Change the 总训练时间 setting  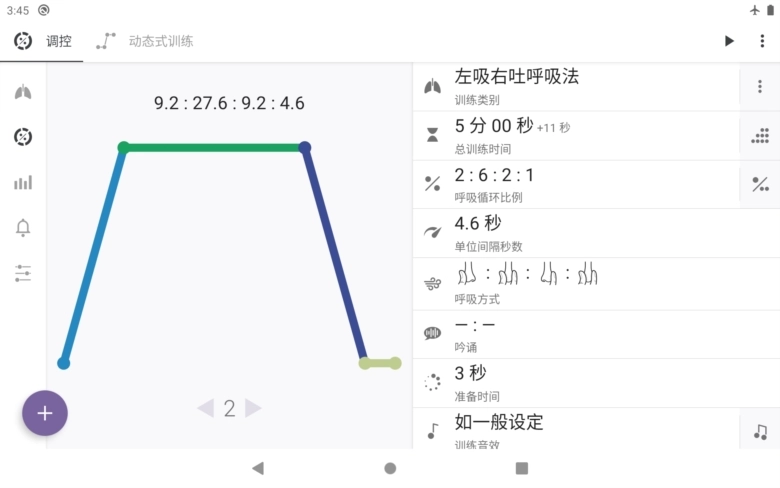click(575, 135)
